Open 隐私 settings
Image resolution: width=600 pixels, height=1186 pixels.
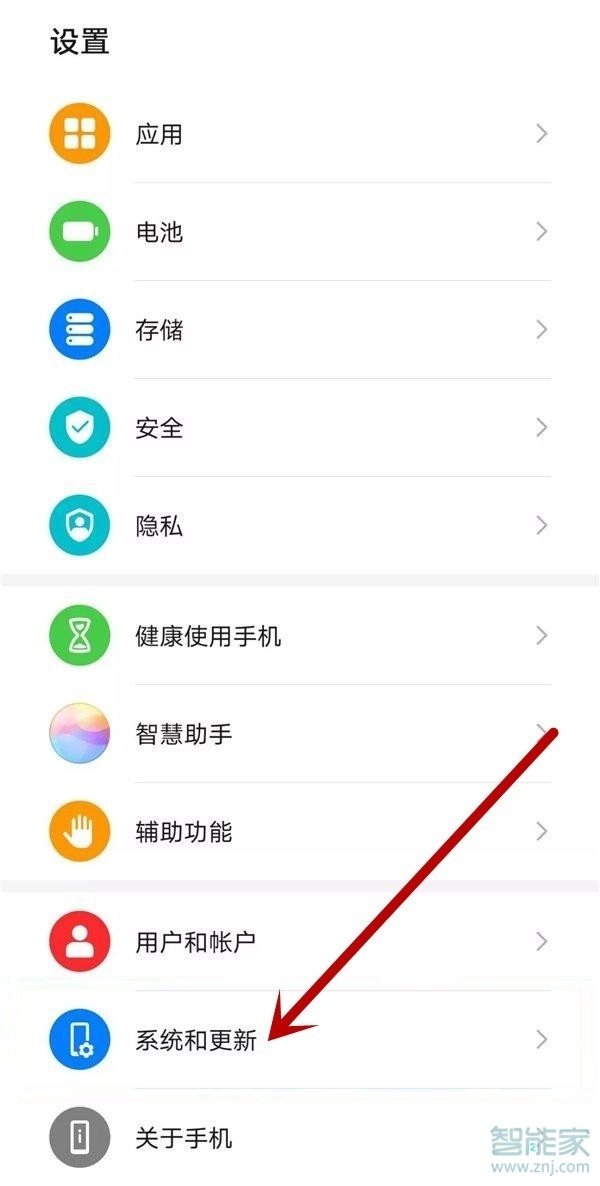[x=300, y=526]
